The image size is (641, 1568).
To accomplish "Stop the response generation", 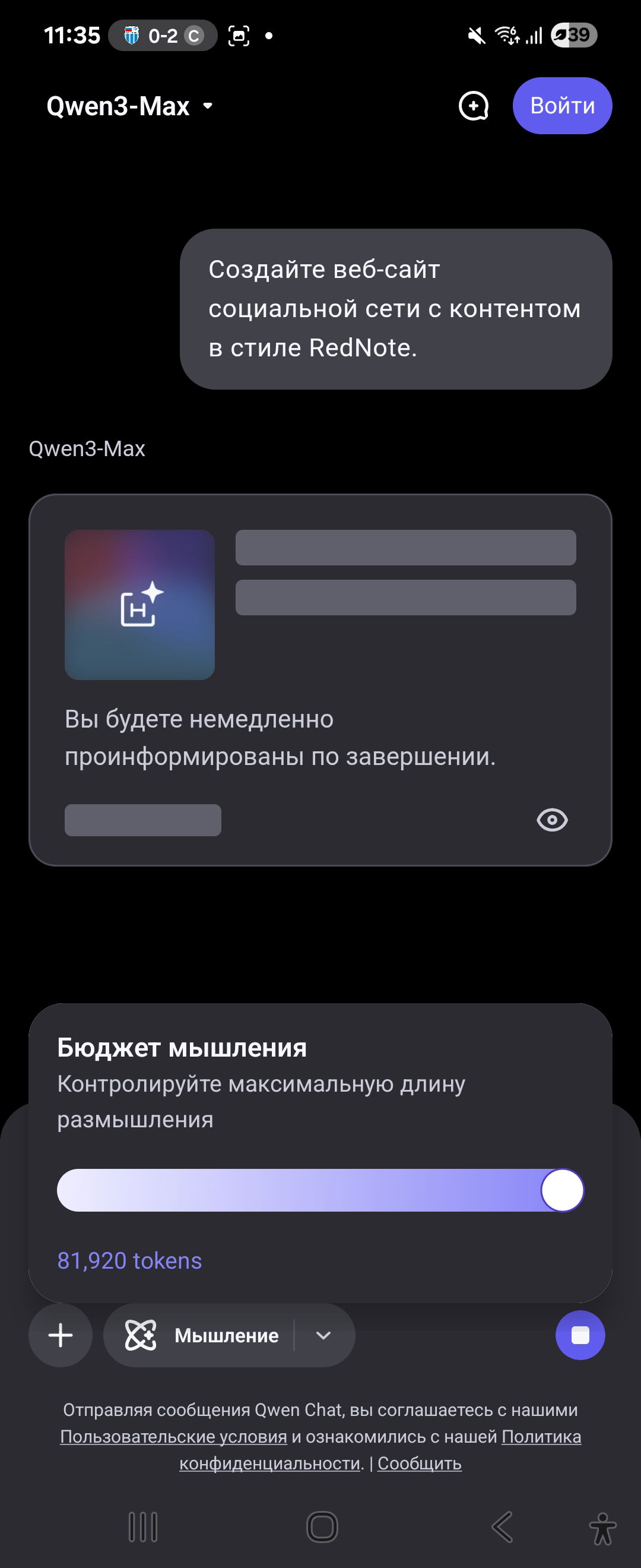I will [x=580, y=1335].
